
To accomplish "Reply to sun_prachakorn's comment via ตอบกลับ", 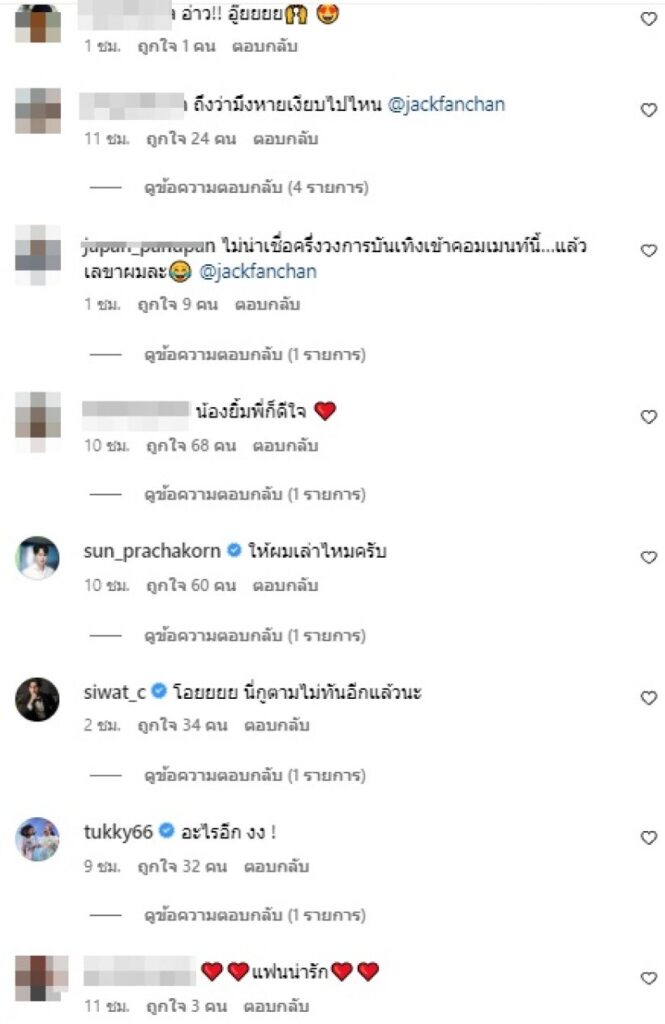I will [285, 585].
